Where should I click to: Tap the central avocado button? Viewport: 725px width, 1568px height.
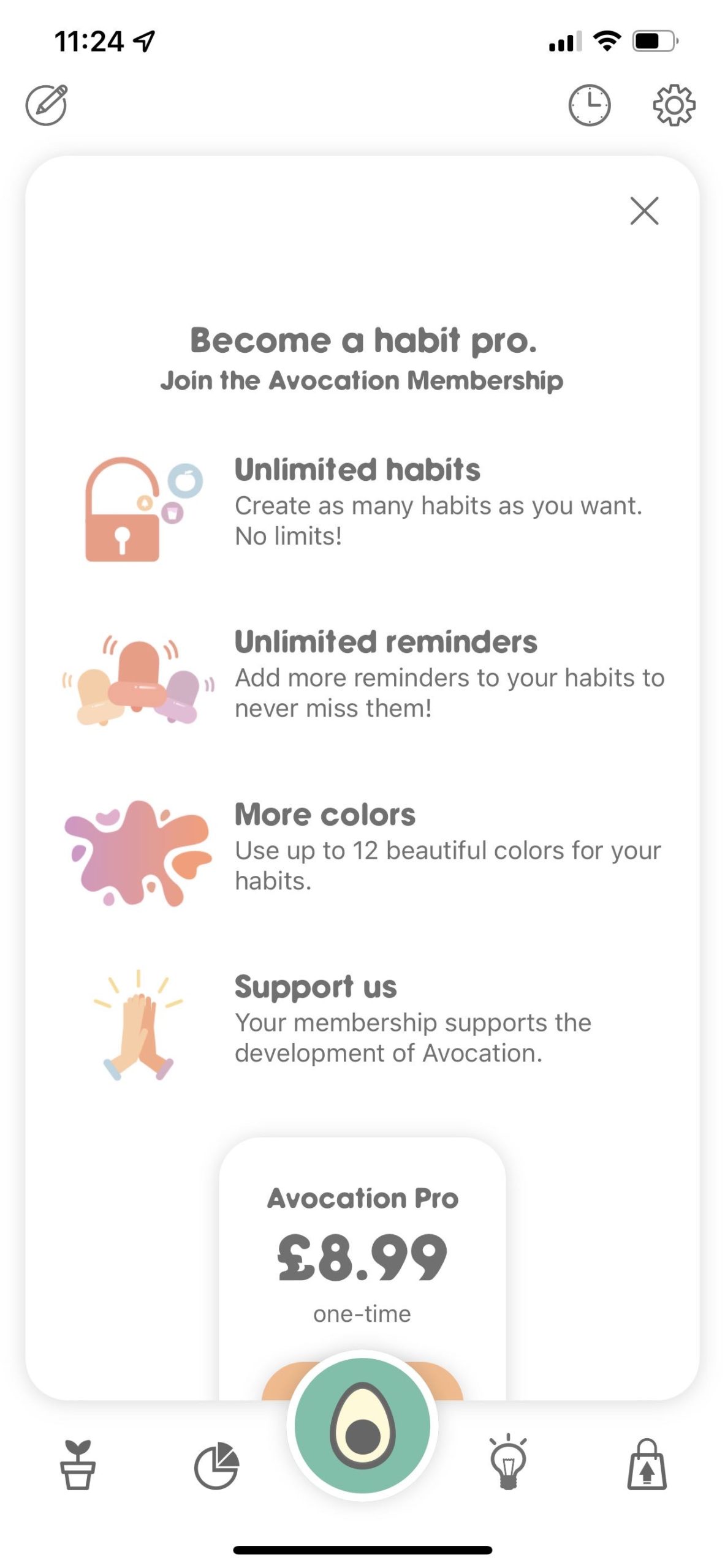pos(362,1425)
